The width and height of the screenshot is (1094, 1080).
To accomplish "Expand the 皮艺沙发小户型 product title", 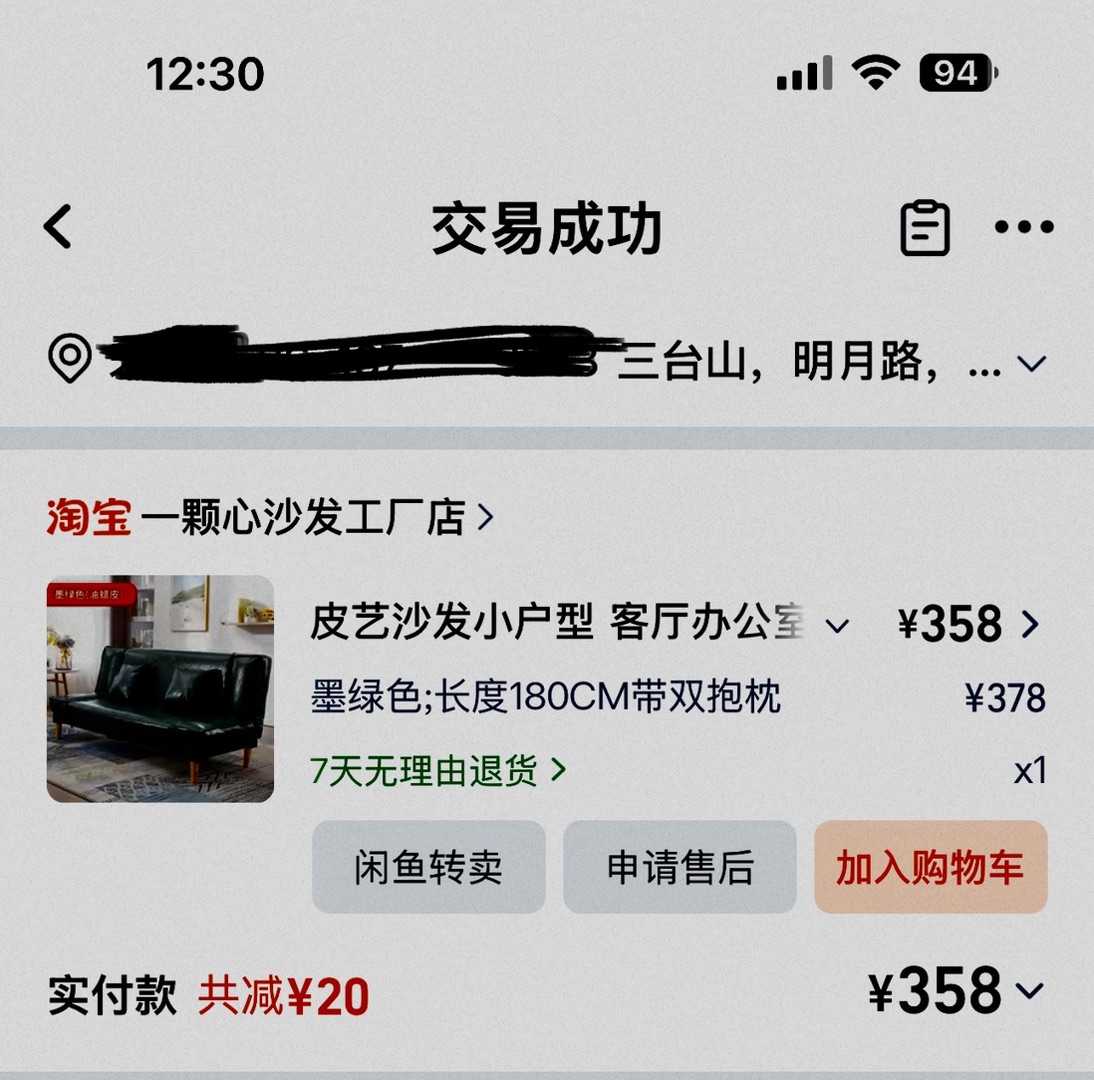I will click(x=836, y=626).
